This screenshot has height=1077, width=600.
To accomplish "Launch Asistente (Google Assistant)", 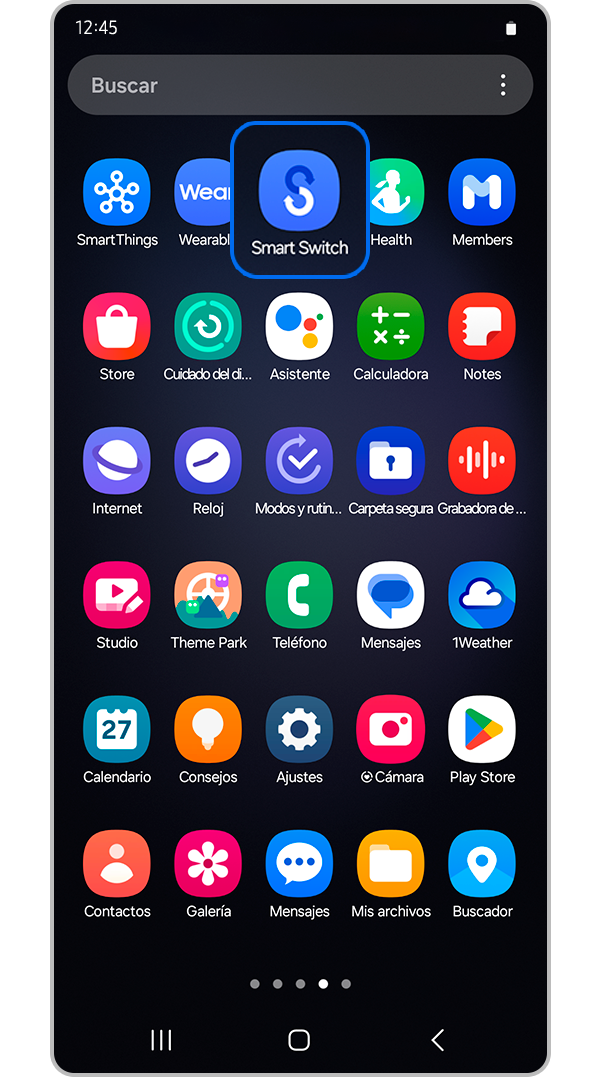I will 300,326.
